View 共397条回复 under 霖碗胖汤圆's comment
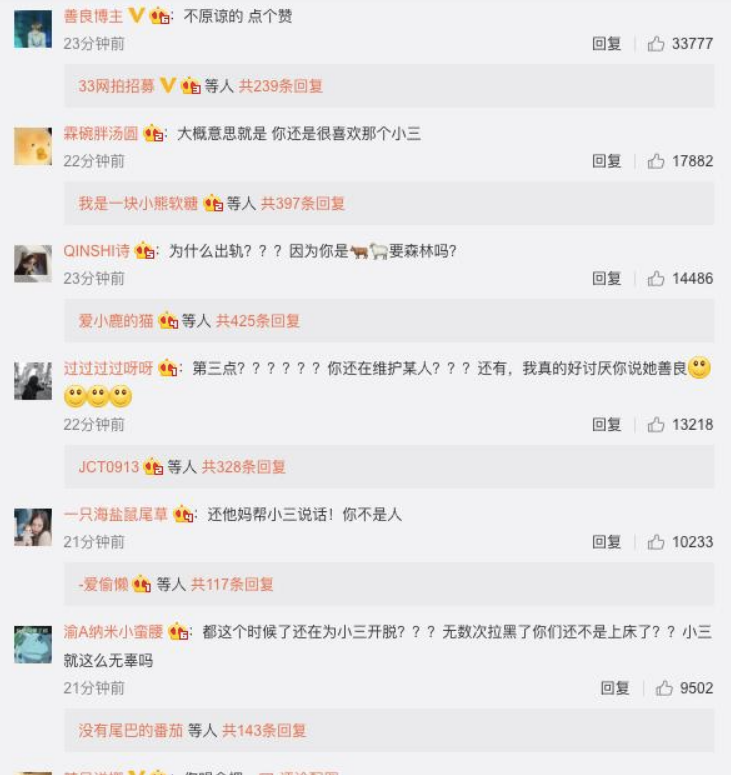Viewport: 731px width, 775px height. [x=303, y=204]
